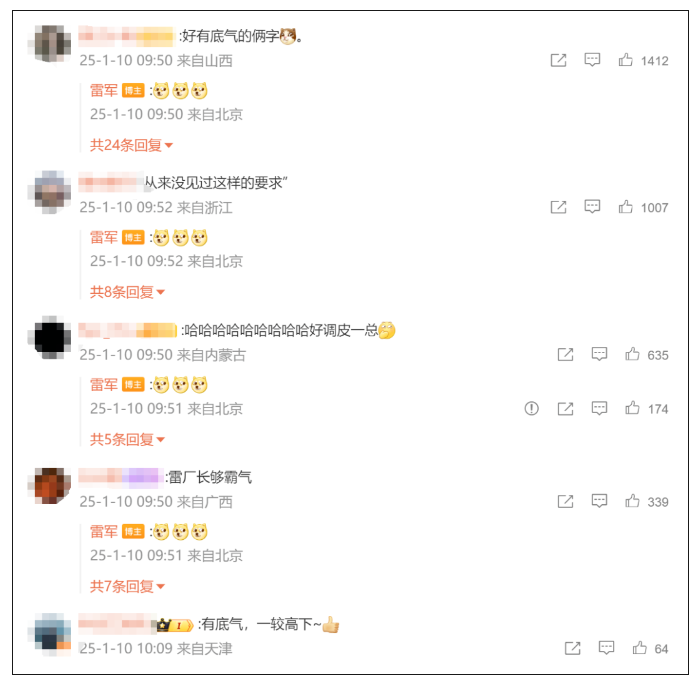Open 共5条回复 thread

[126, 439]
